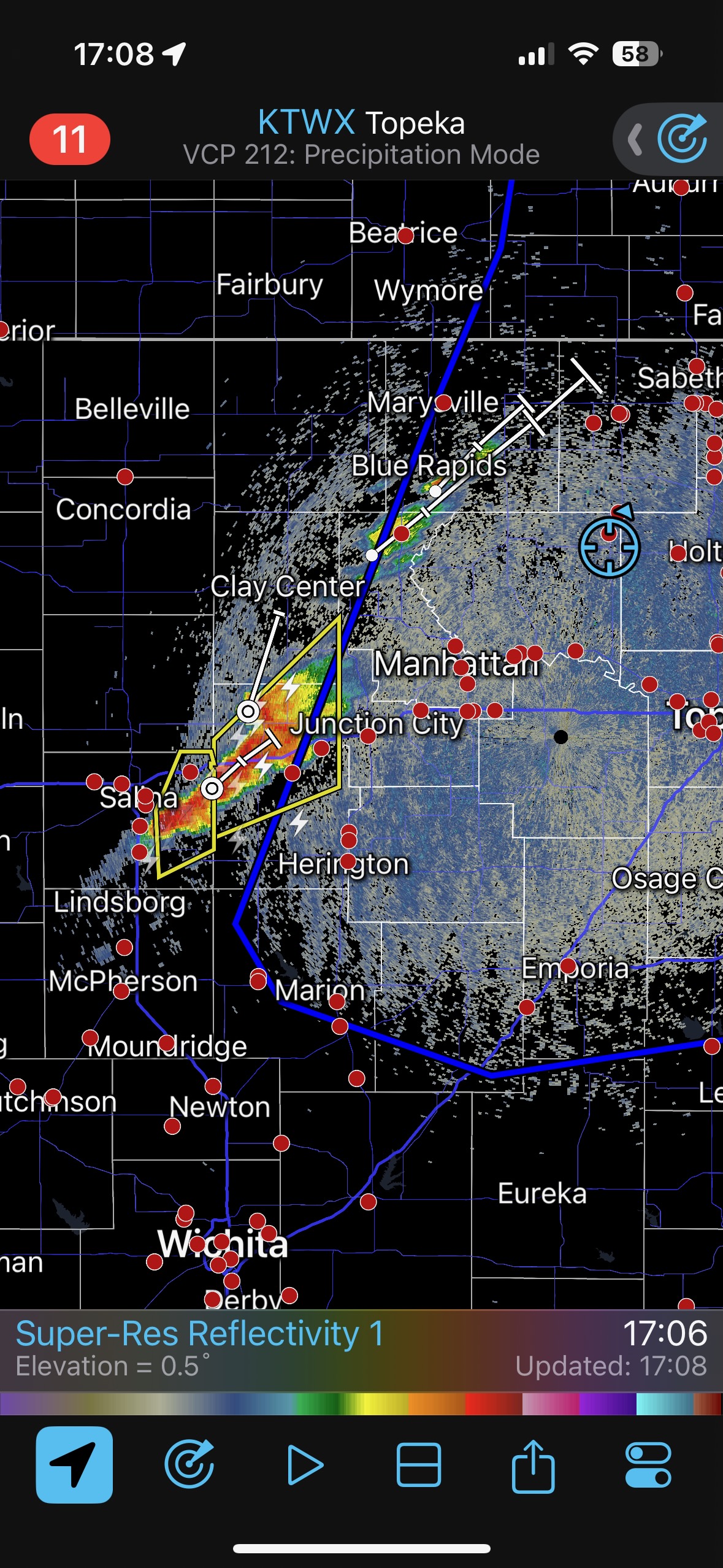Open the split panel layout button
The image size is (723, 1568).
418,1465
